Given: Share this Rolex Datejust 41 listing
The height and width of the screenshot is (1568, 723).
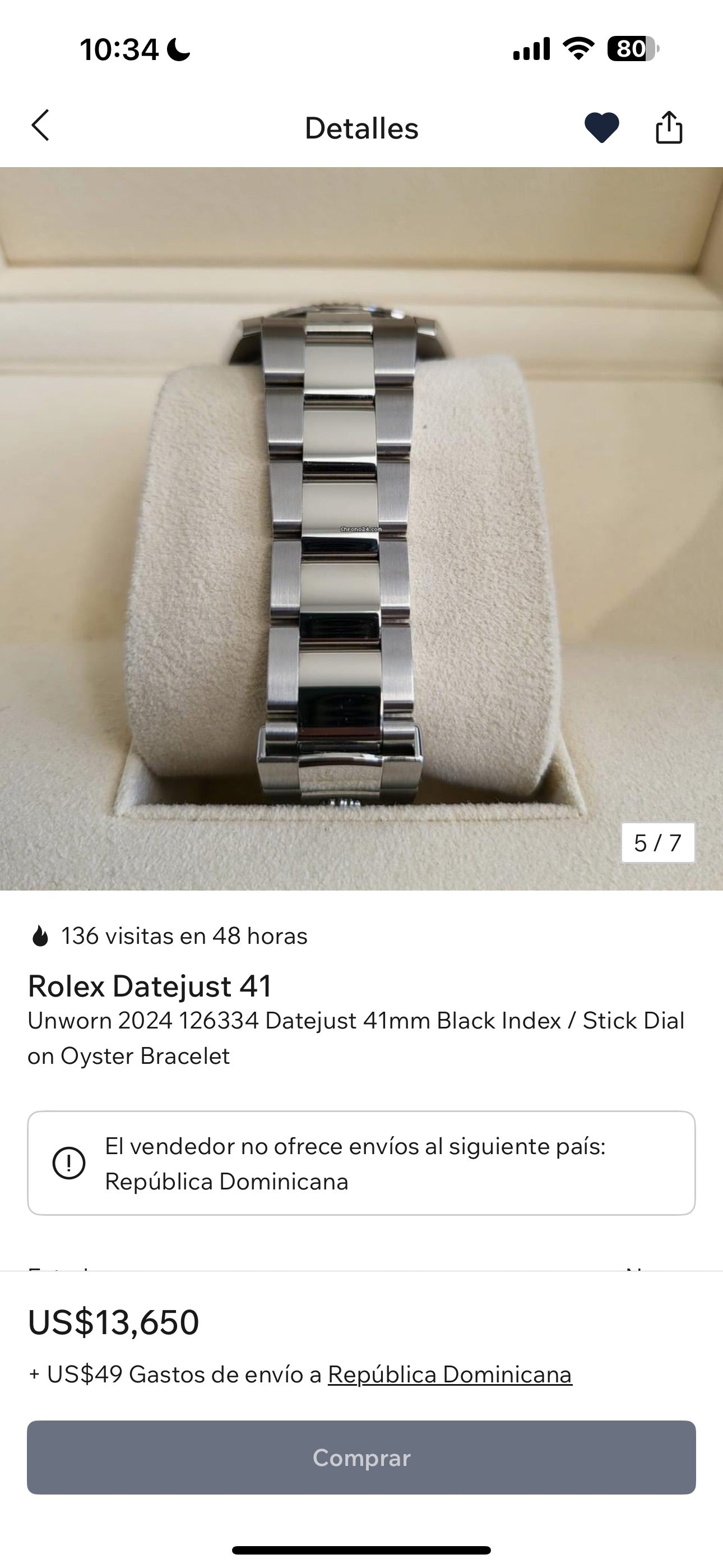Looking at the screenshot, I should pyautogui.click(x=669, y=127).
